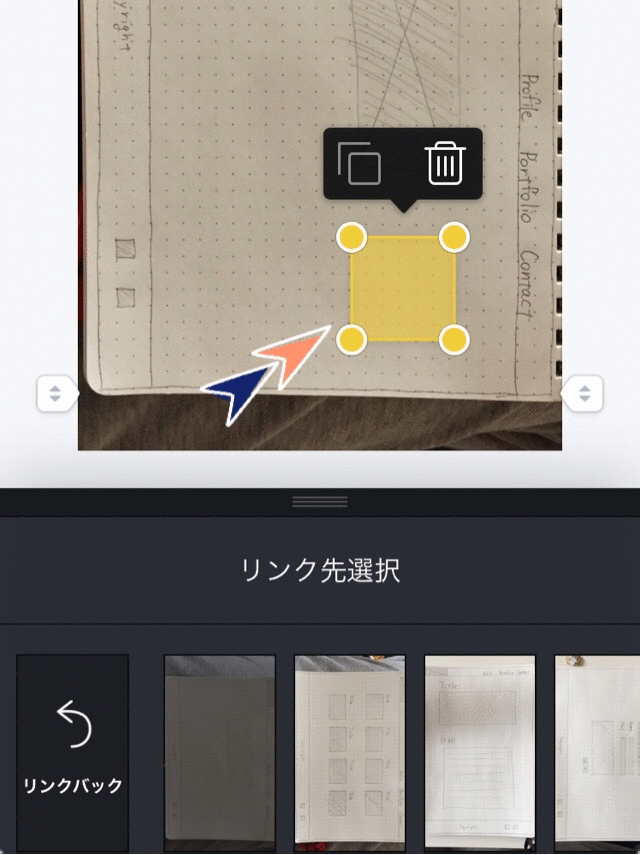Choose the Title layout sketch thumbnail

(480, 752)
